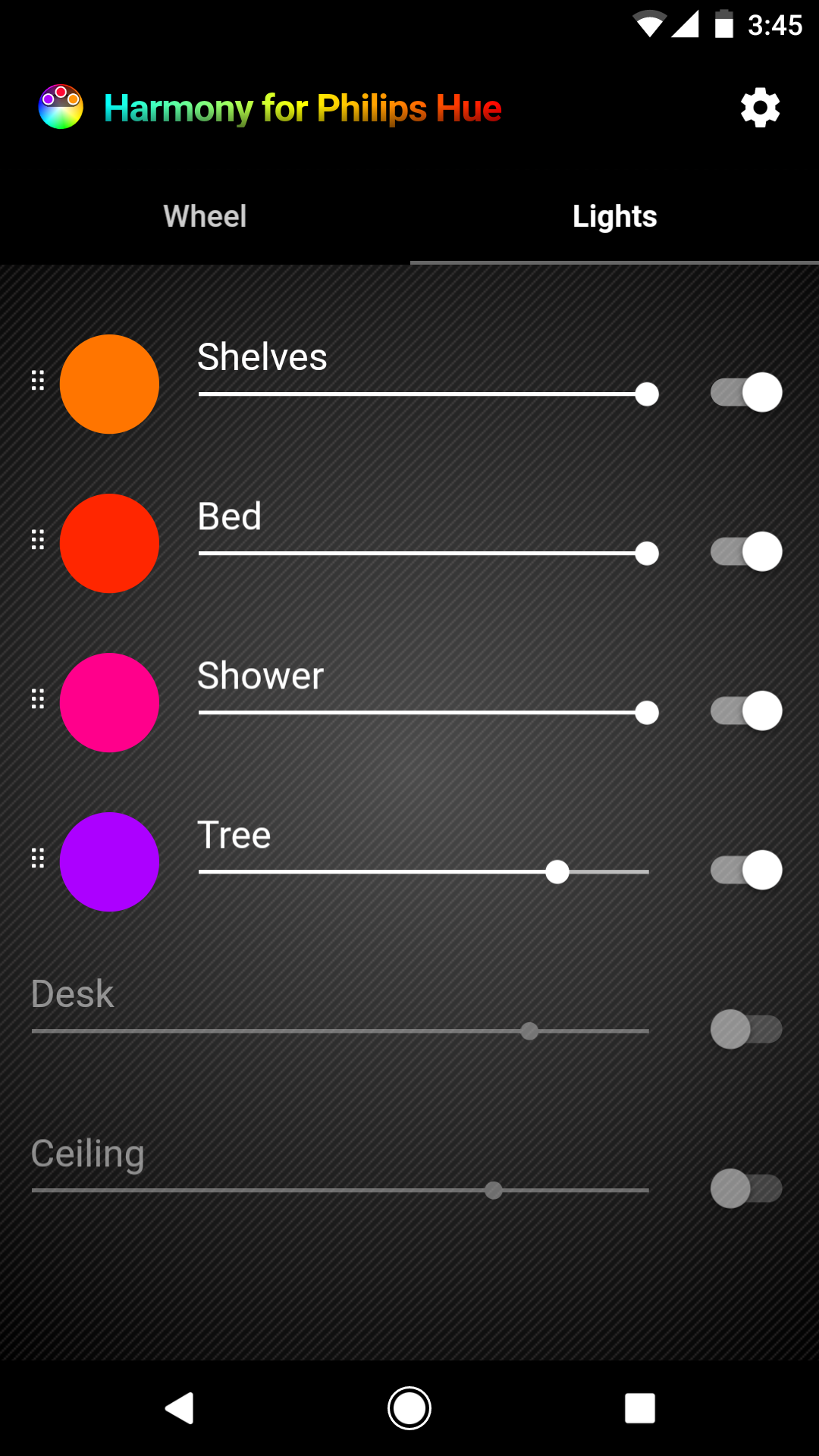Tap the pink color swatch for Shower
The height and width of the screenshot is (1456, 819).
point(109,703)
